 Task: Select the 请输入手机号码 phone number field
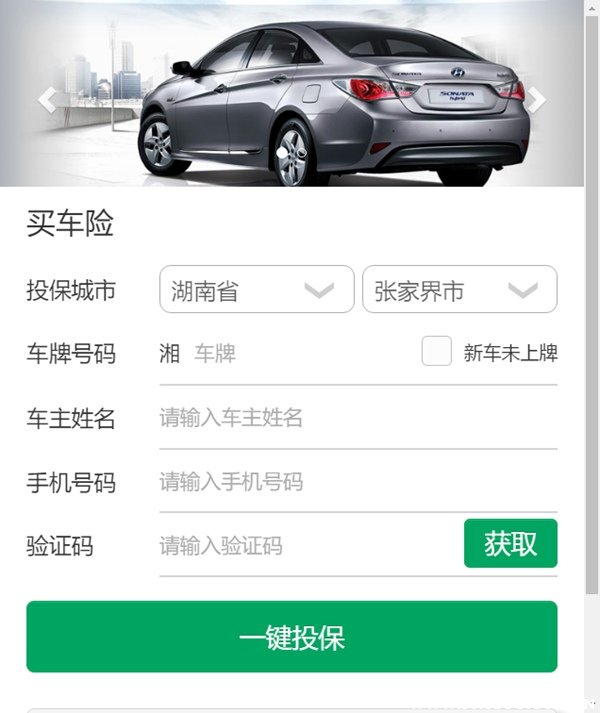(x=357, y=482)
